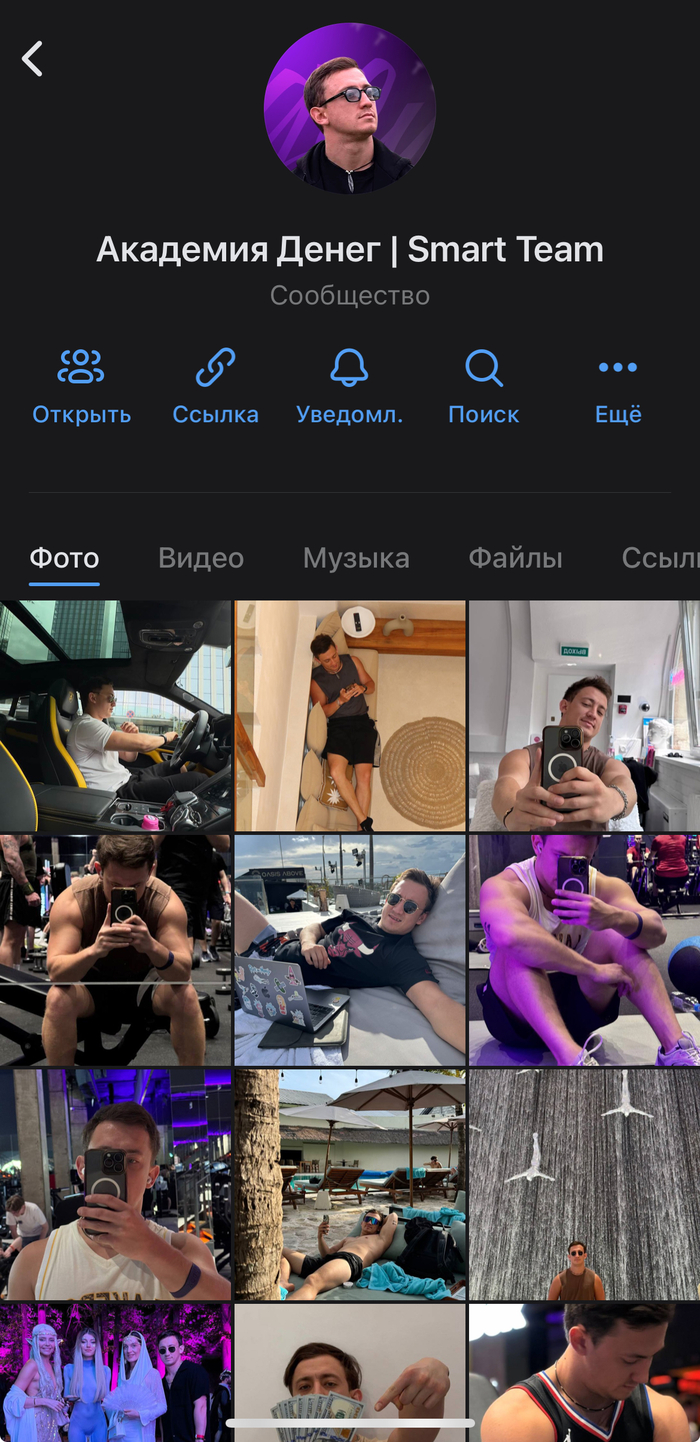Open the Ещё more options menu
This screenshot has height=1442, width=700.
[618, 386]
